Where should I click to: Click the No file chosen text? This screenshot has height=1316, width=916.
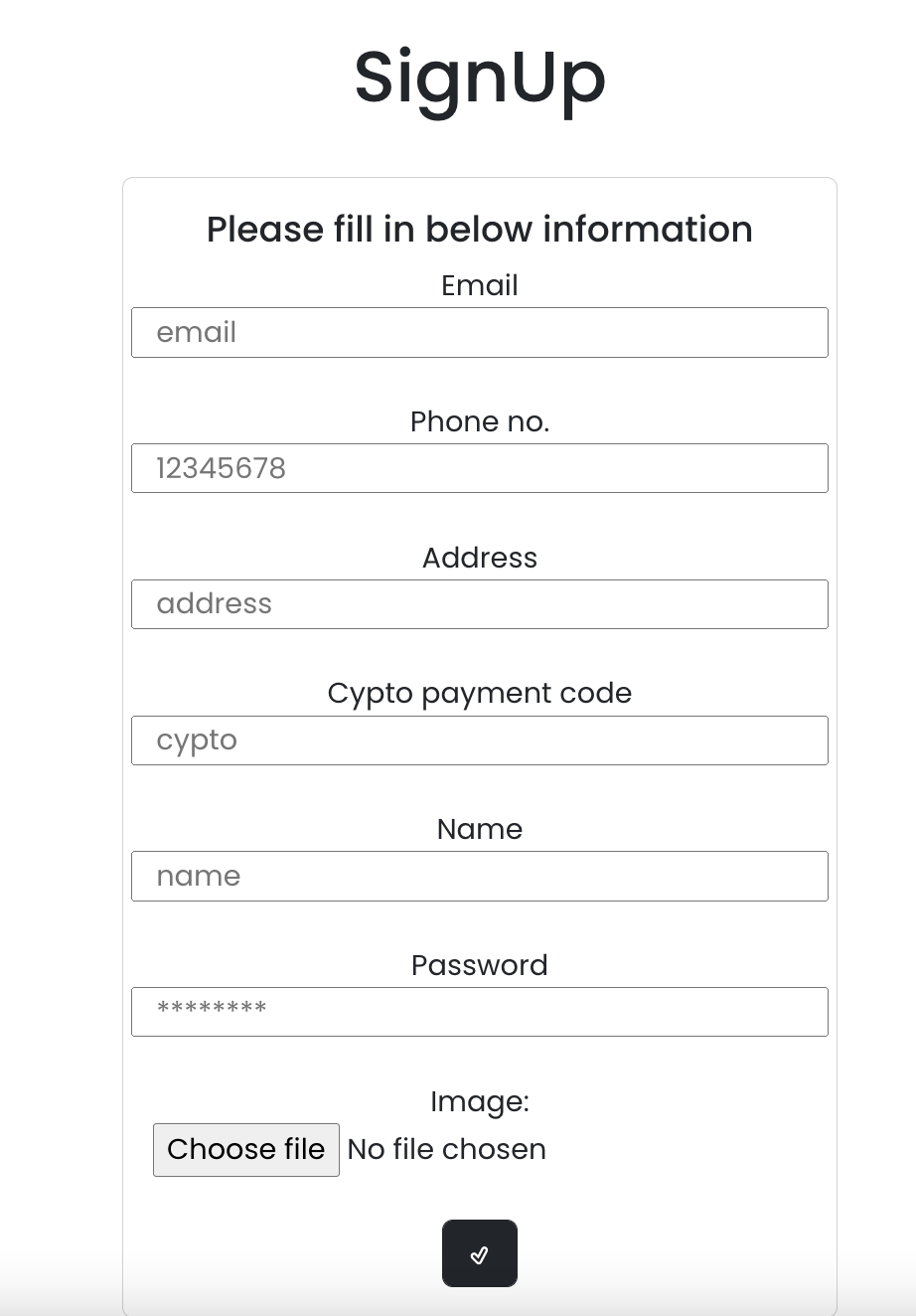(446, 1149)
